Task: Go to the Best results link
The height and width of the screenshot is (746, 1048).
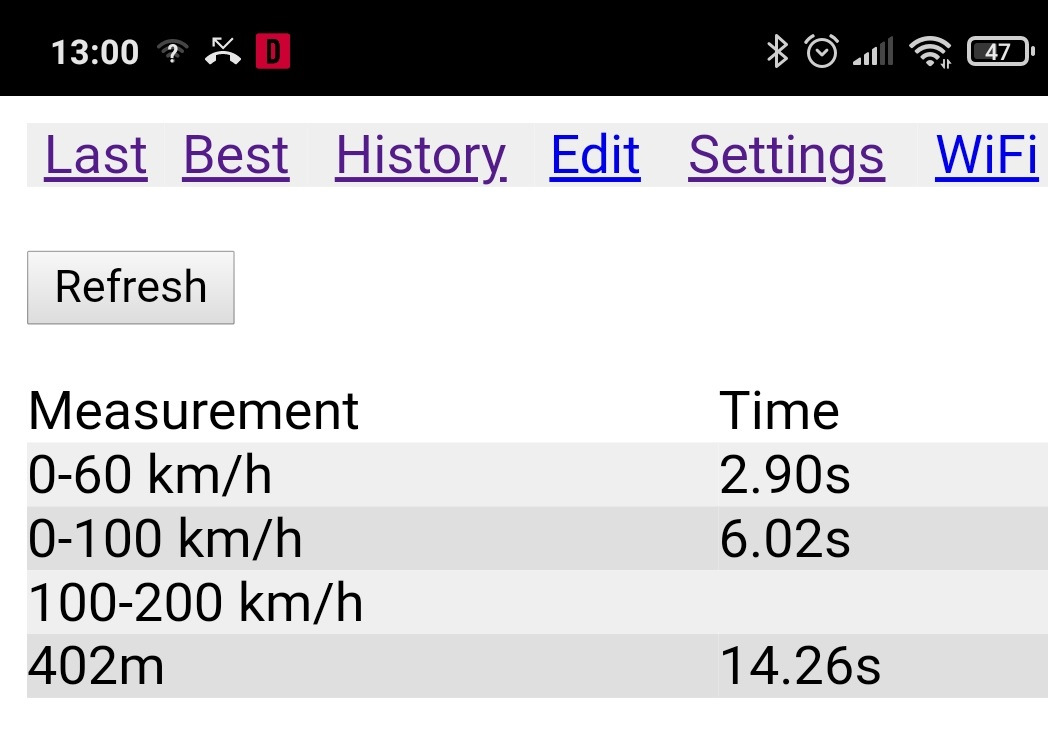Action: tap(236, 156)
